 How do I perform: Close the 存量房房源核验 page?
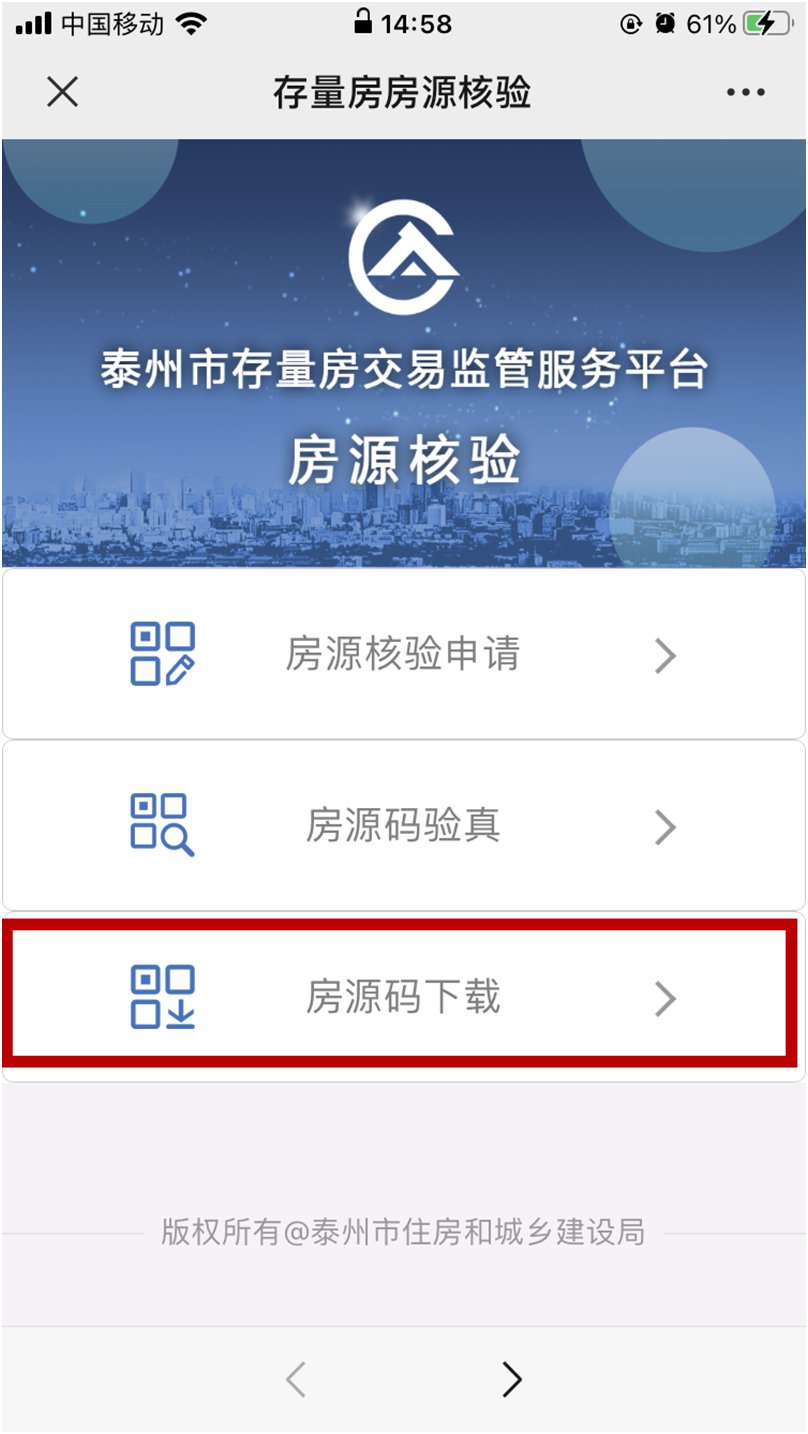tap(62, 93)
